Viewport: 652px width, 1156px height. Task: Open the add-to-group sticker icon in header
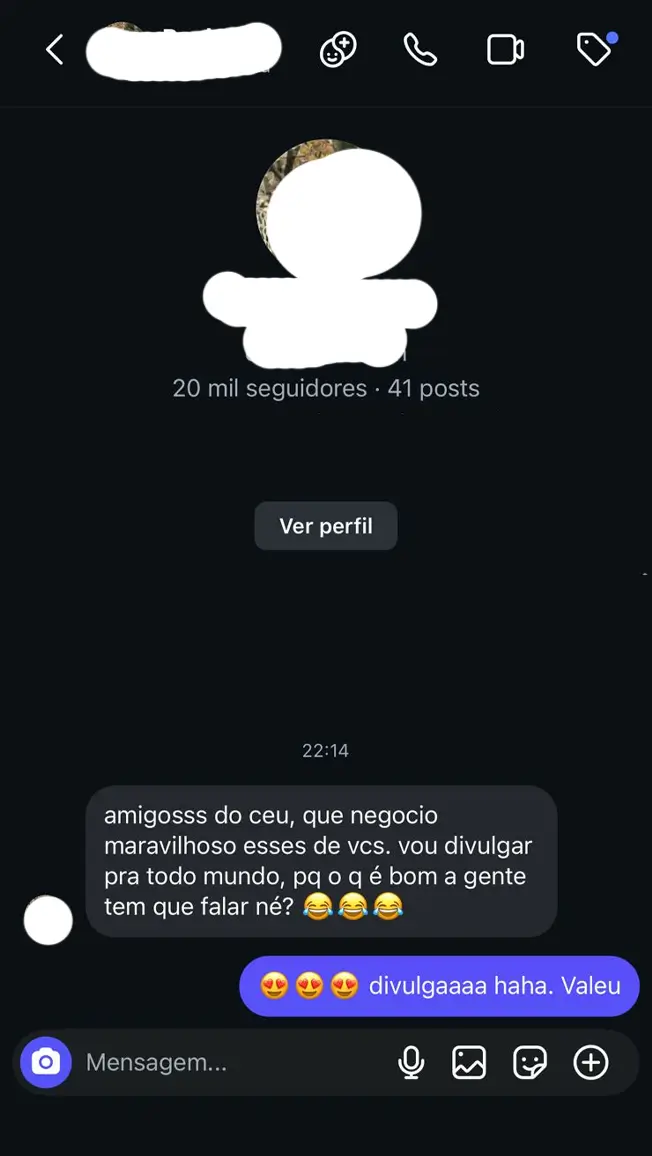(x=338, y=50)
